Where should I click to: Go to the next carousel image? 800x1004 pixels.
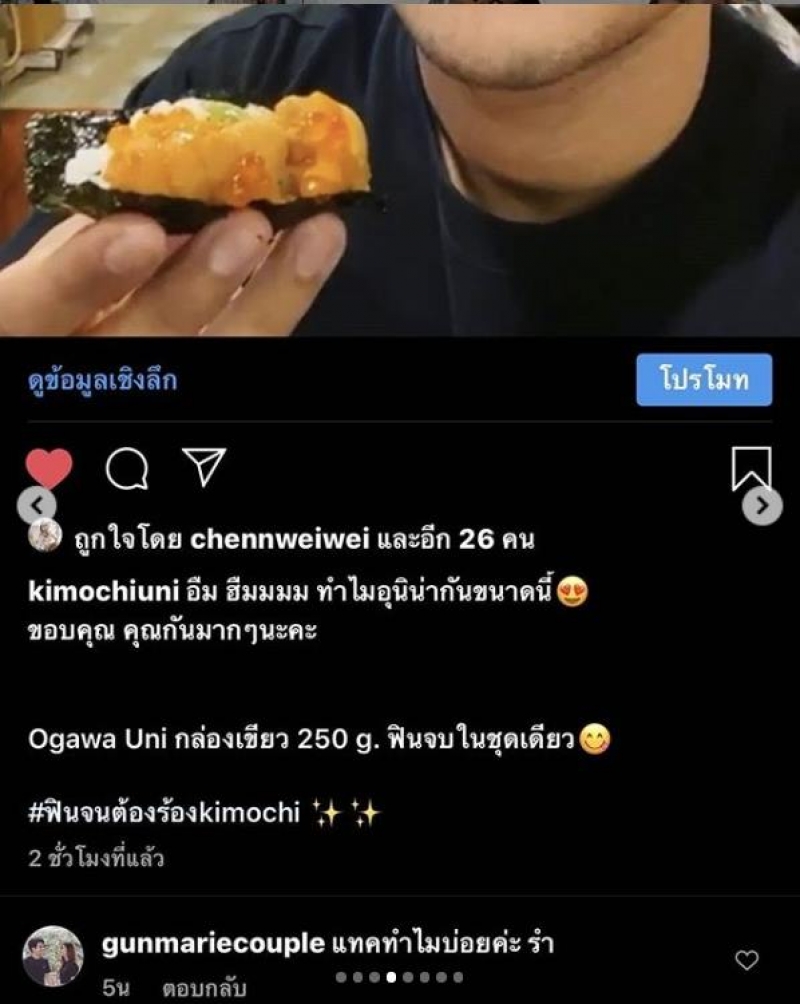coord(762,506)
